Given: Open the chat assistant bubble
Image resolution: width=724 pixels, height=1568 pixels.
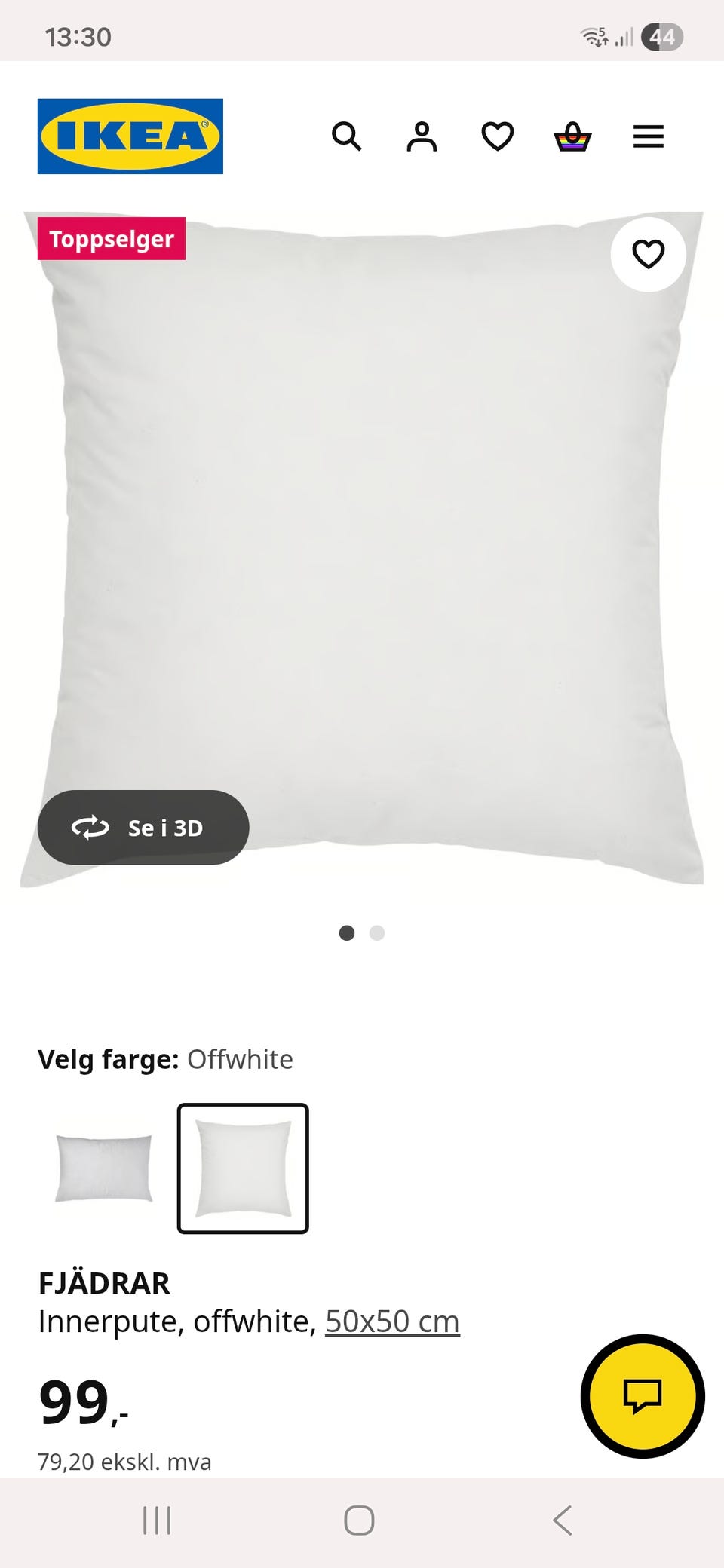Looking at the screenshot, I should point(643,1395).
